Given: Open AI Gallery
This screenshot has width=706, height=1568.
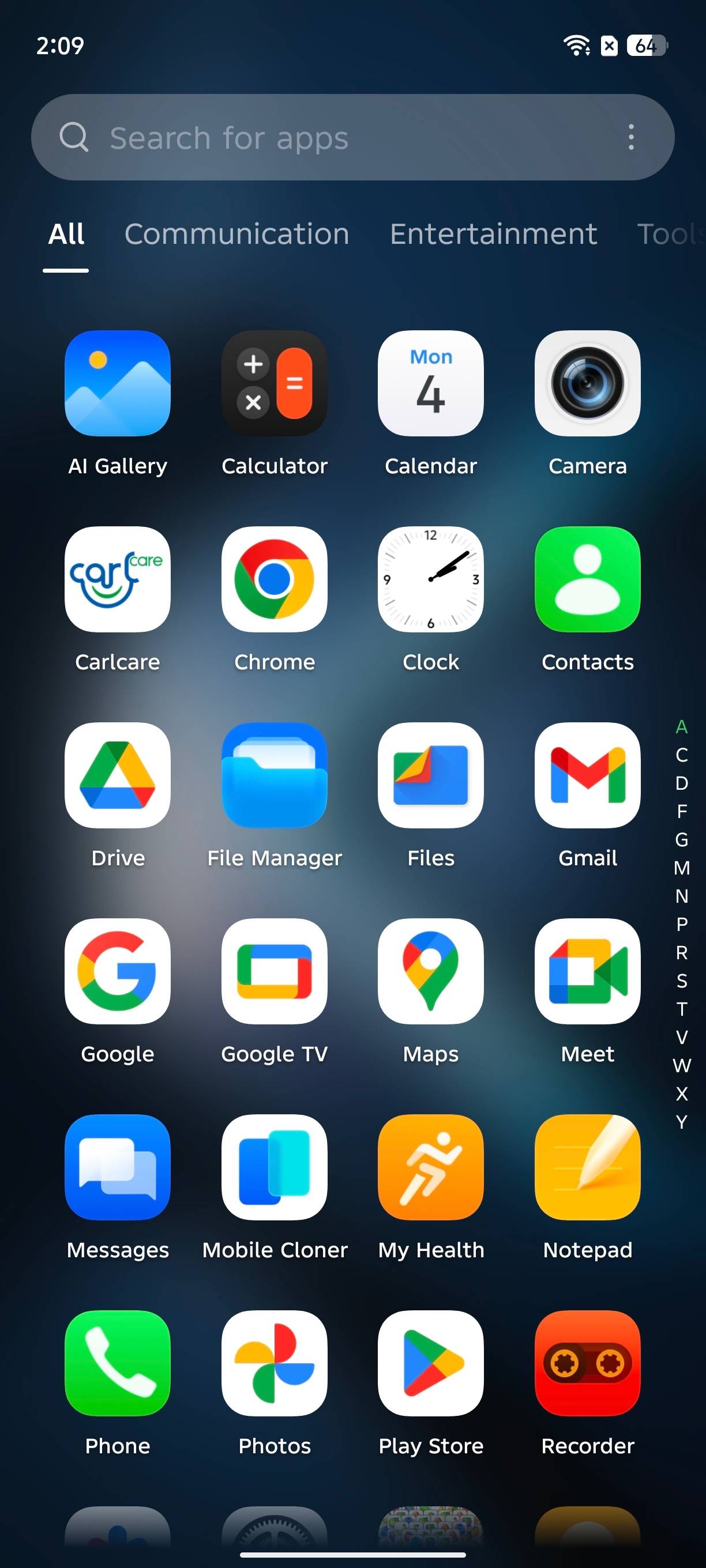Looking at the screenshot, I should (118, 382).
